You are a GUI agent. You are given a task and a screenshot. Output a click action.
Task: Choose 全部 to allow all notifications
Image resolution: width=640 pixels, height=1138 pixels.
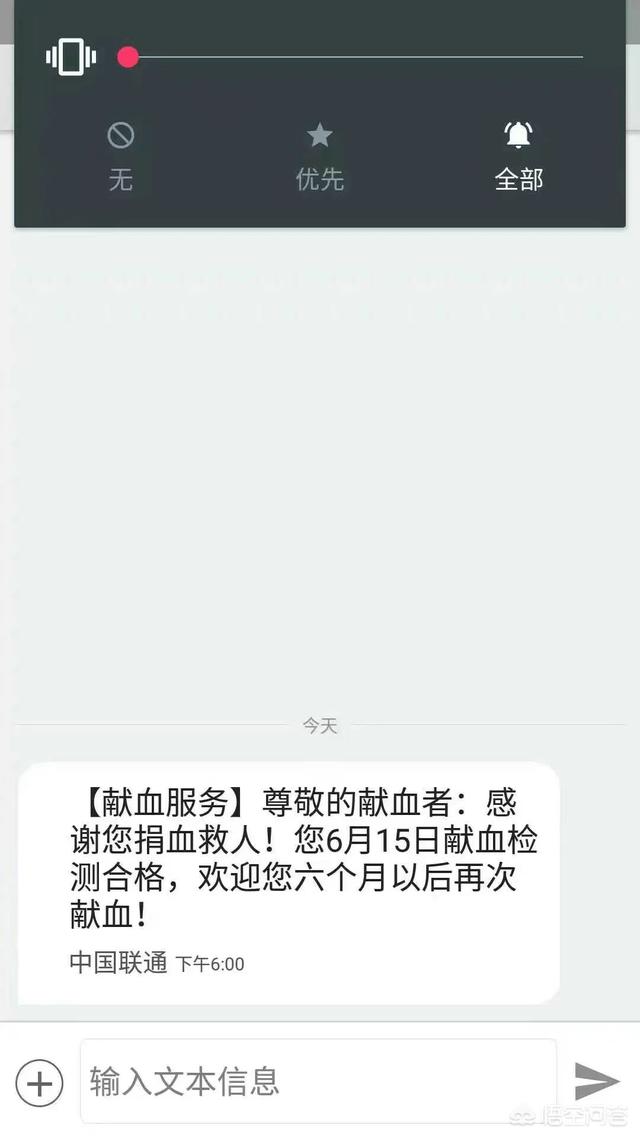pos(519,156)
